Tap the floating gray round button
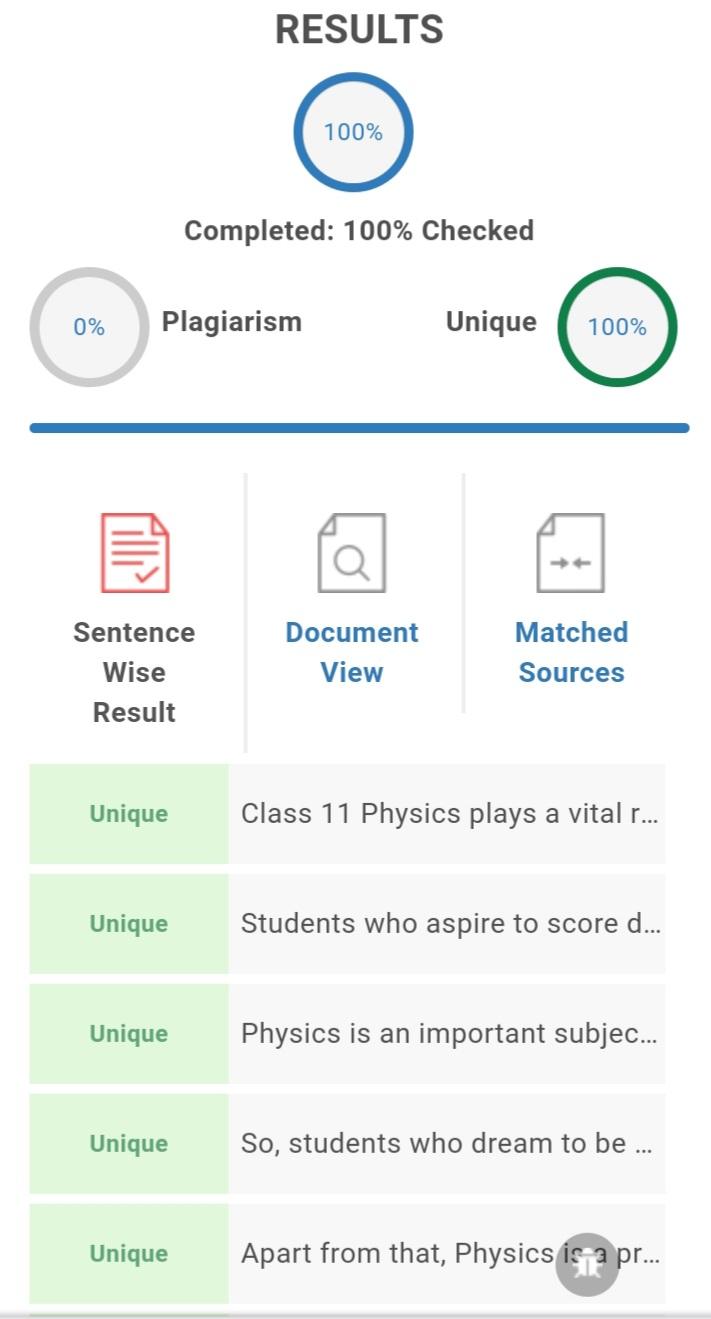The width and height of the screenshot is (711, 1319). click(x=587, y=1265)
